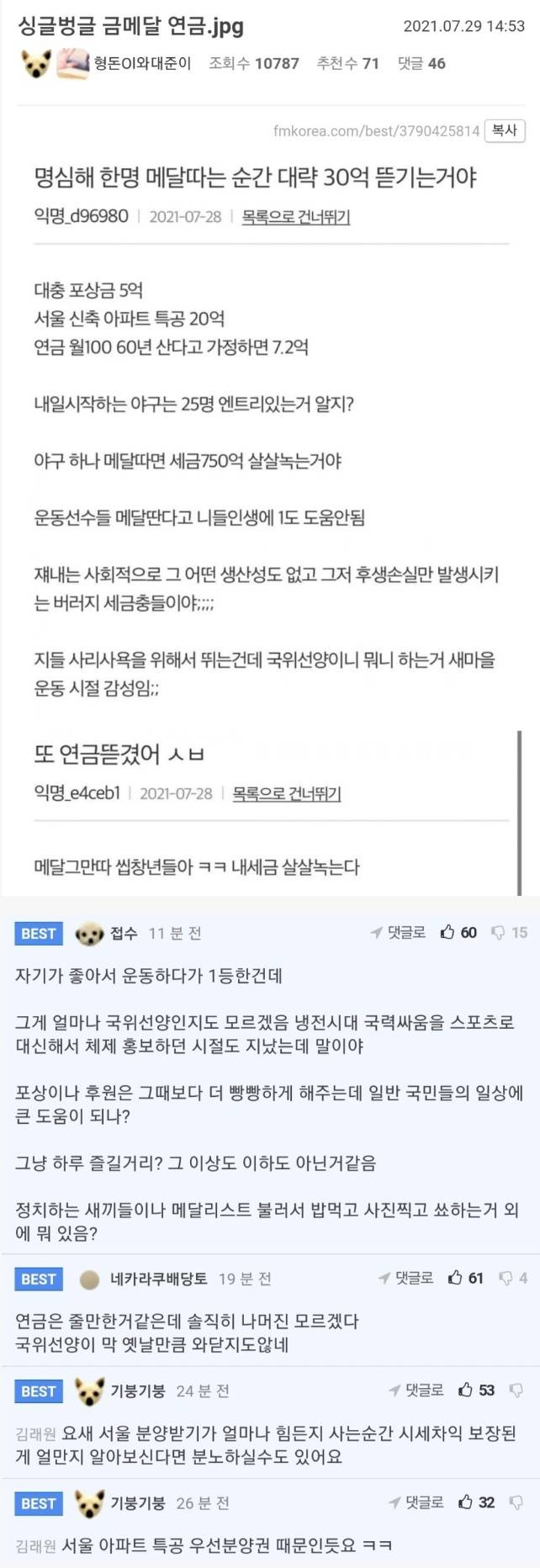Downvote 기붕기붕's comment with 53 likes

click(516, 1390)
